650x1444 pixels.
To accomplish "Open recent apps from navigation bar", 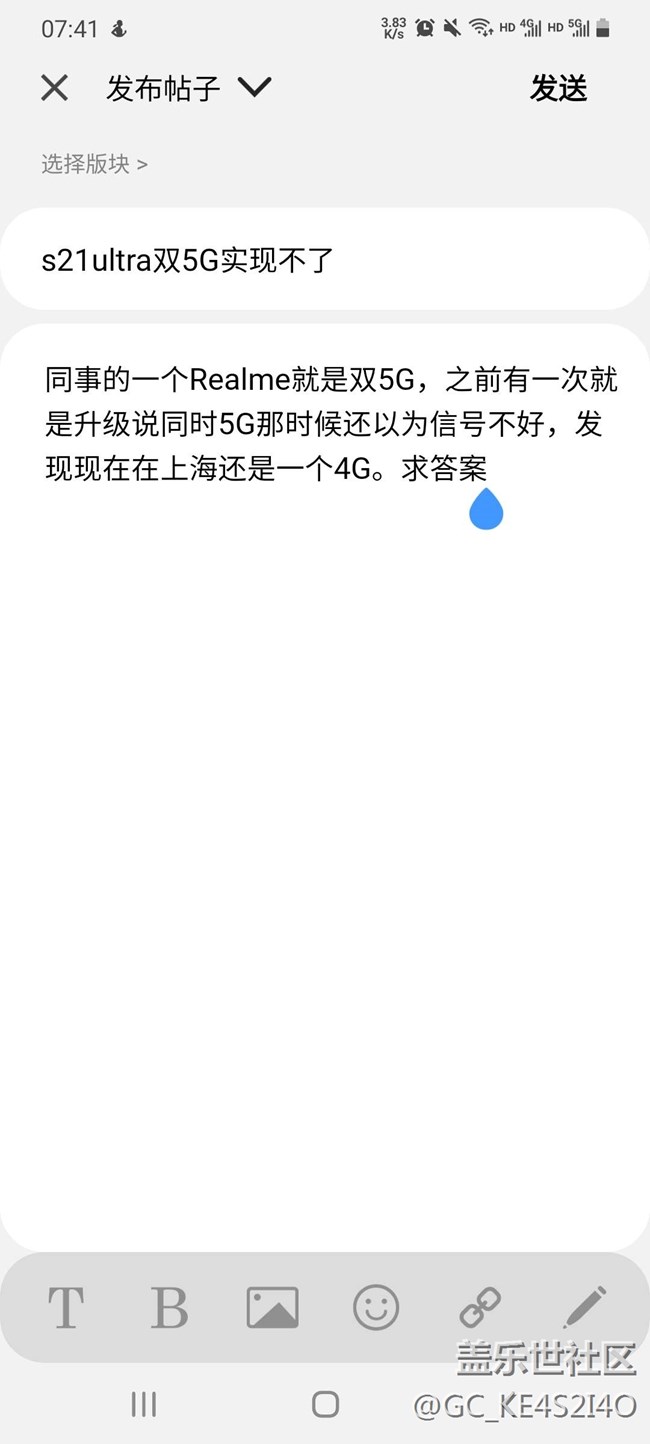I will [x=144, y=1404].
